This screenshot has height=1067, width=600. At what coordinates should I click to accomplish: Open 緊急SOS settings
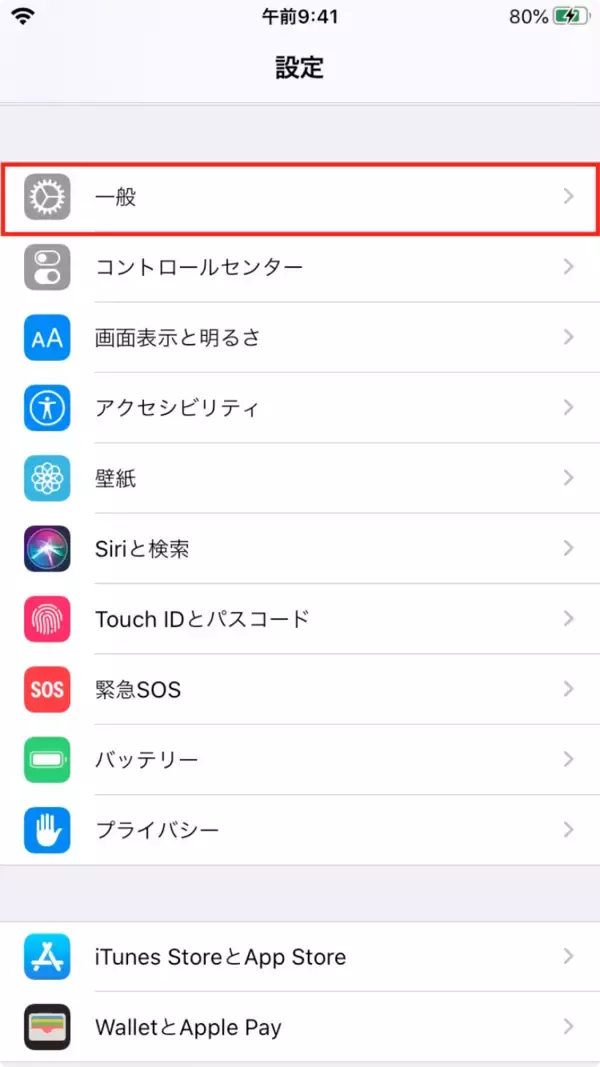coord(300,689)
